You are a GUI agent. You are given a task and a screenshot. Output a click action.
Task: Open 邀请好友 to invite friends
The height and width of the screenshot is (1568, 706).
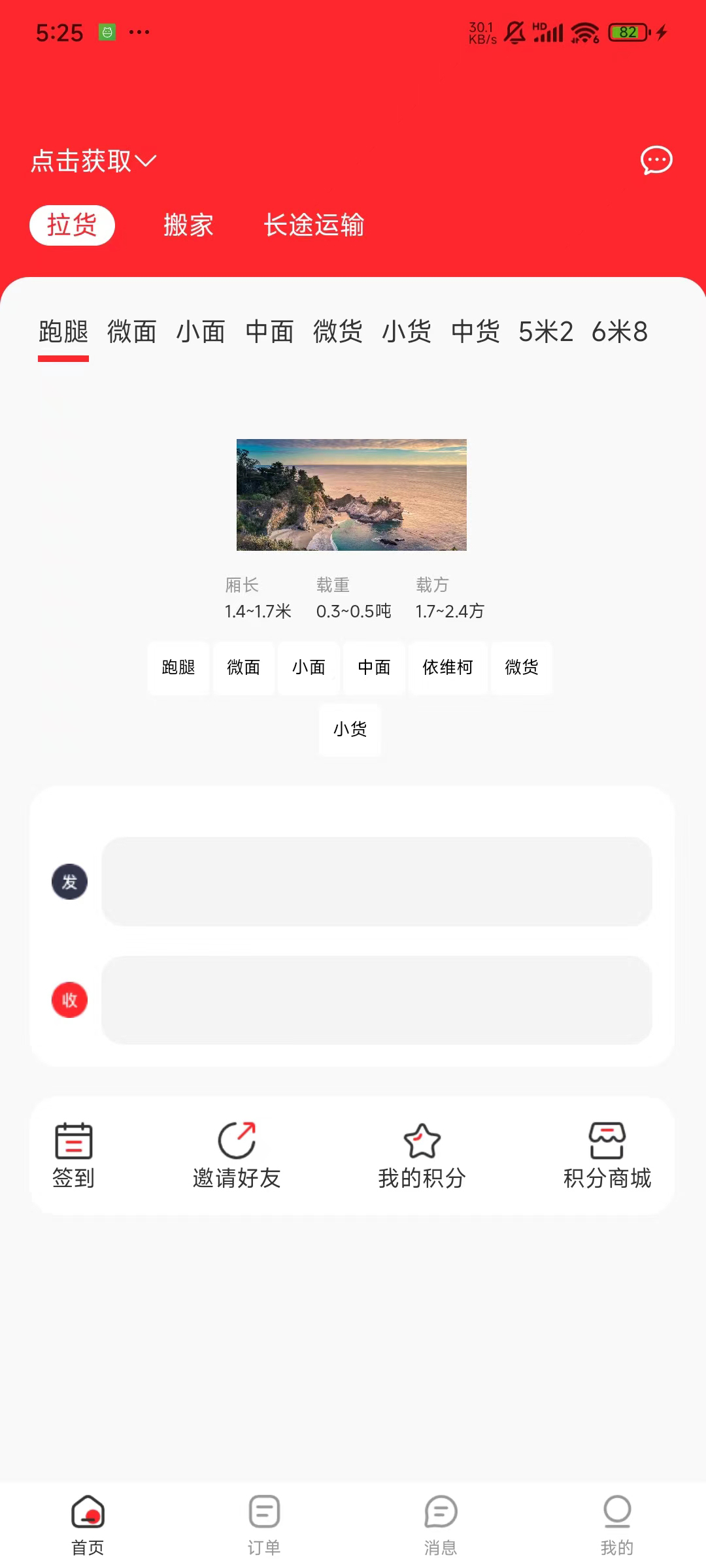pos(237,1155)
